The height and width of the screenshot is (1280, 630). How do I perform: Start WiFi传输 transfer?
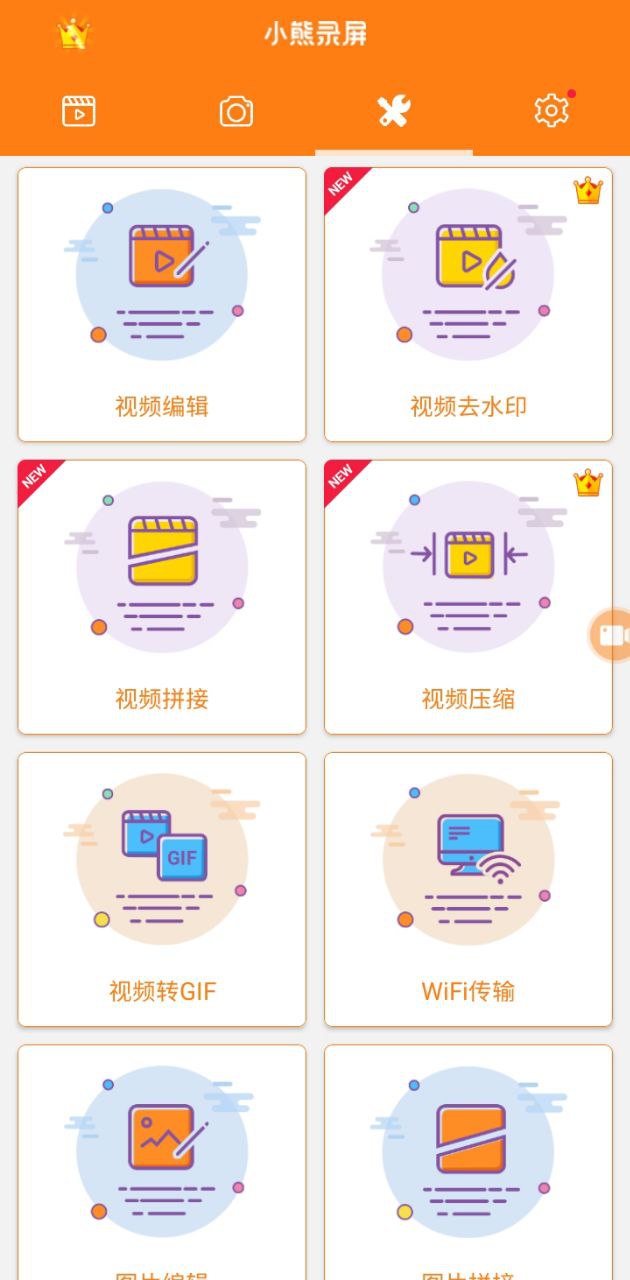[x=468, y=889]
